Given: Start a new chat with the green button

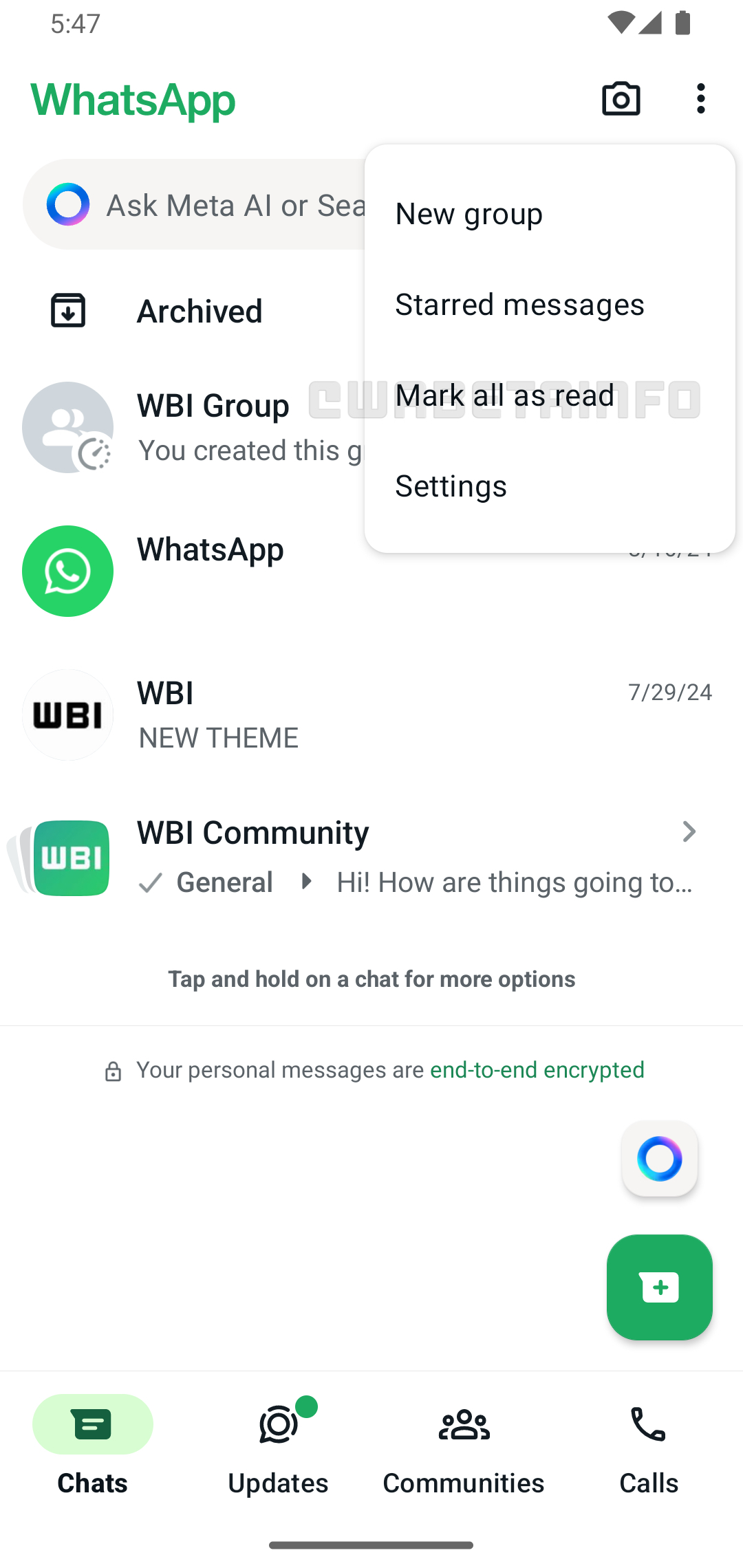Looking at the screenshot, I should [659, 1287].
